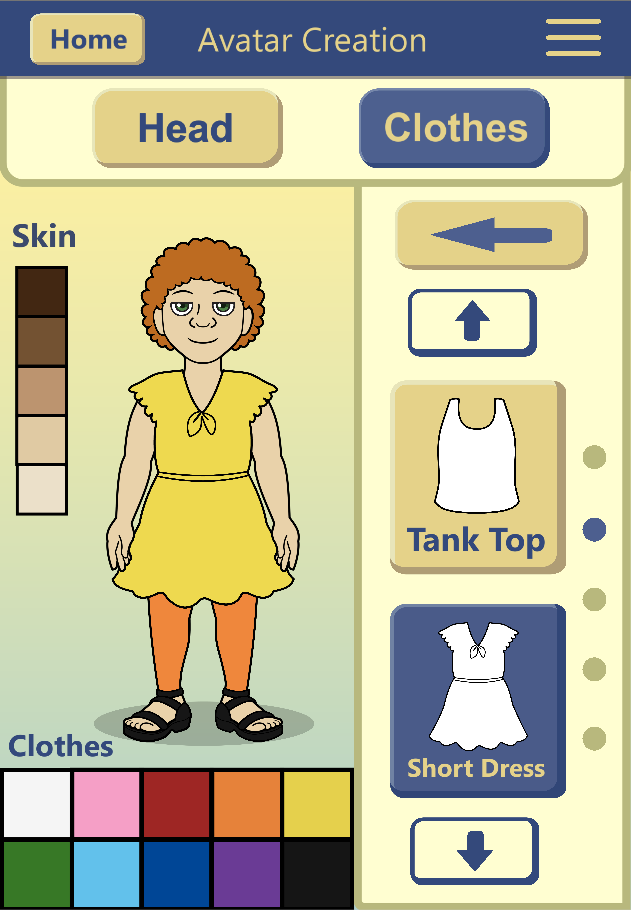This screenshot has width=631, height=910.
Task: Choose the light blue clothes color
Action: click(x=106, y=874)
